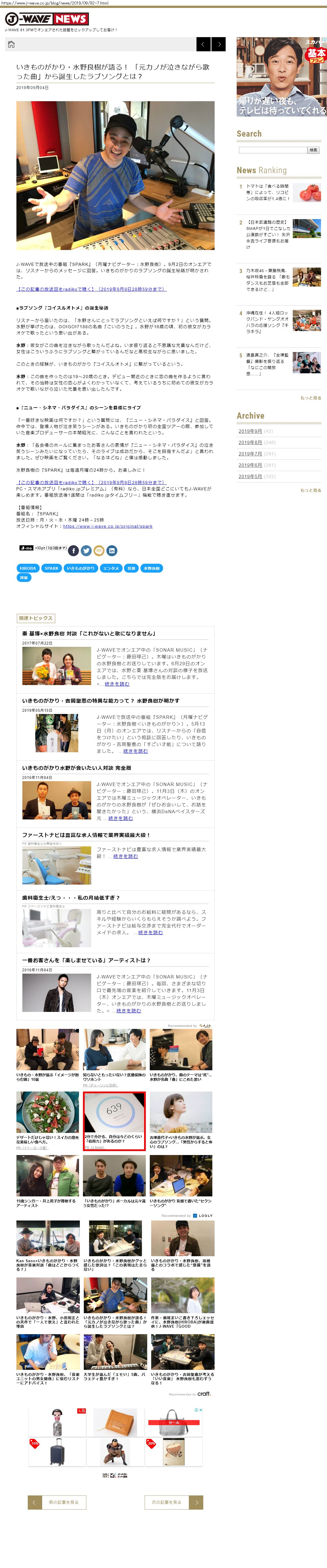Select the エンタメ tag
The image size is (327, 1568).
[x=111, y=568]
